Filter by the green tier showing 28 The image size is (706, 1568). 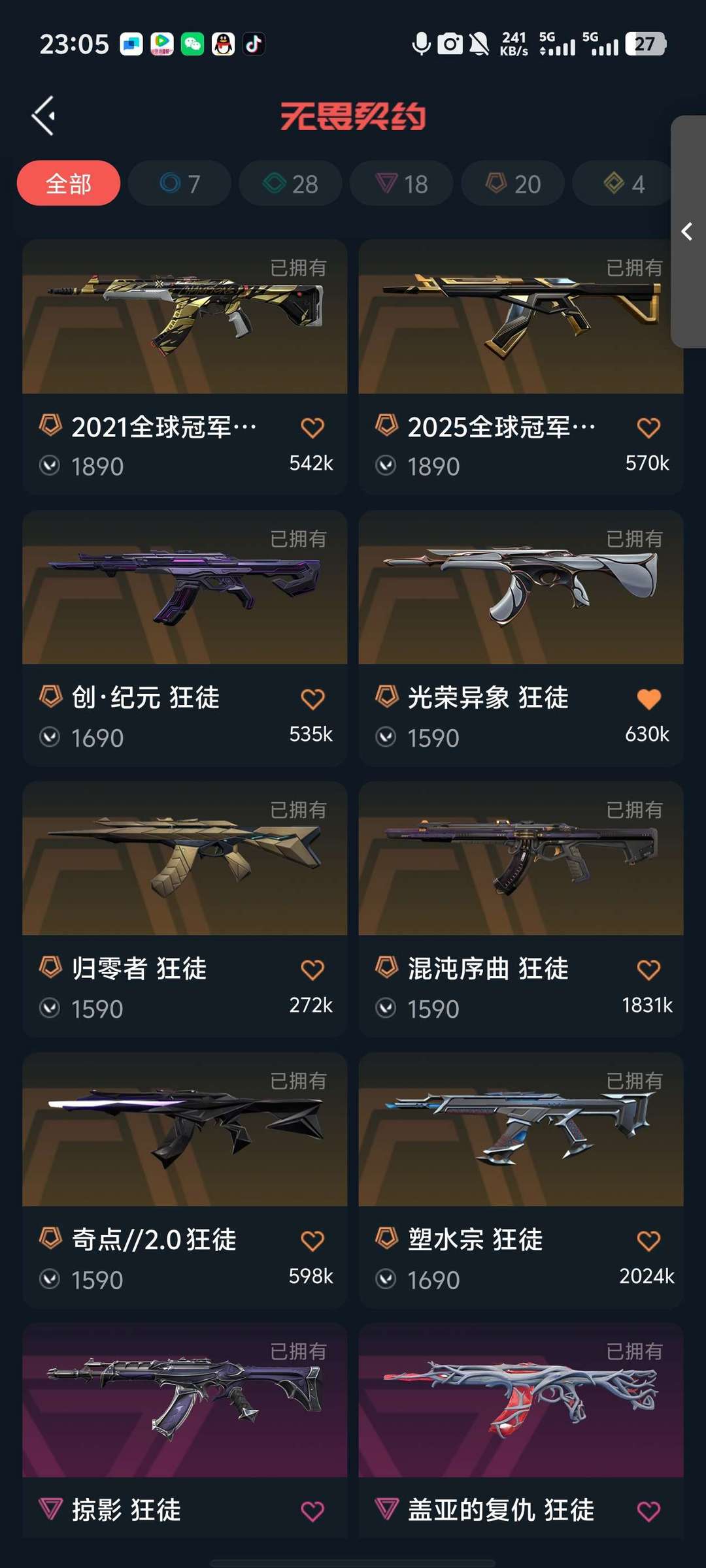tap(290, 184)
